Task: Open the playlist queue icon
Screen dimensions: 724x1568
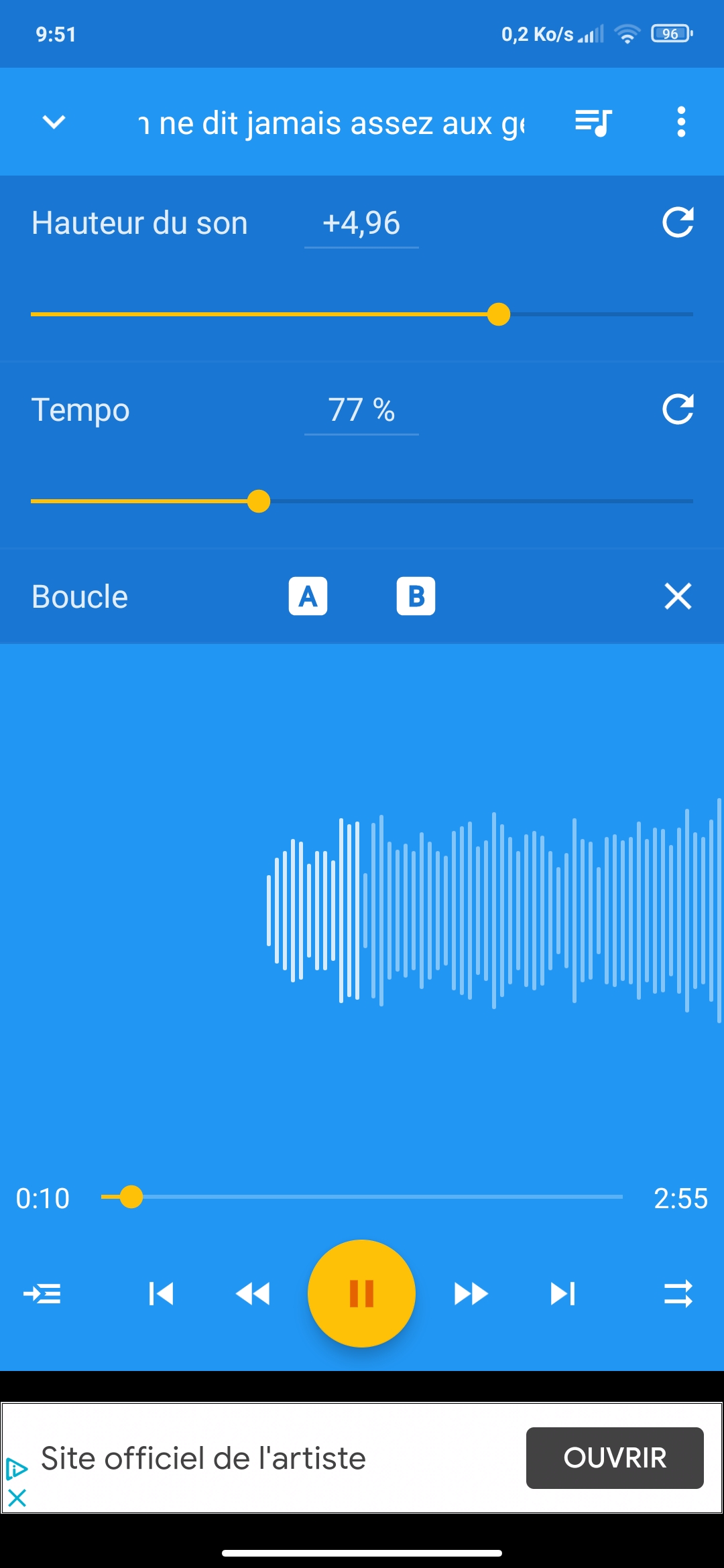Action: [x=593, y=123]
